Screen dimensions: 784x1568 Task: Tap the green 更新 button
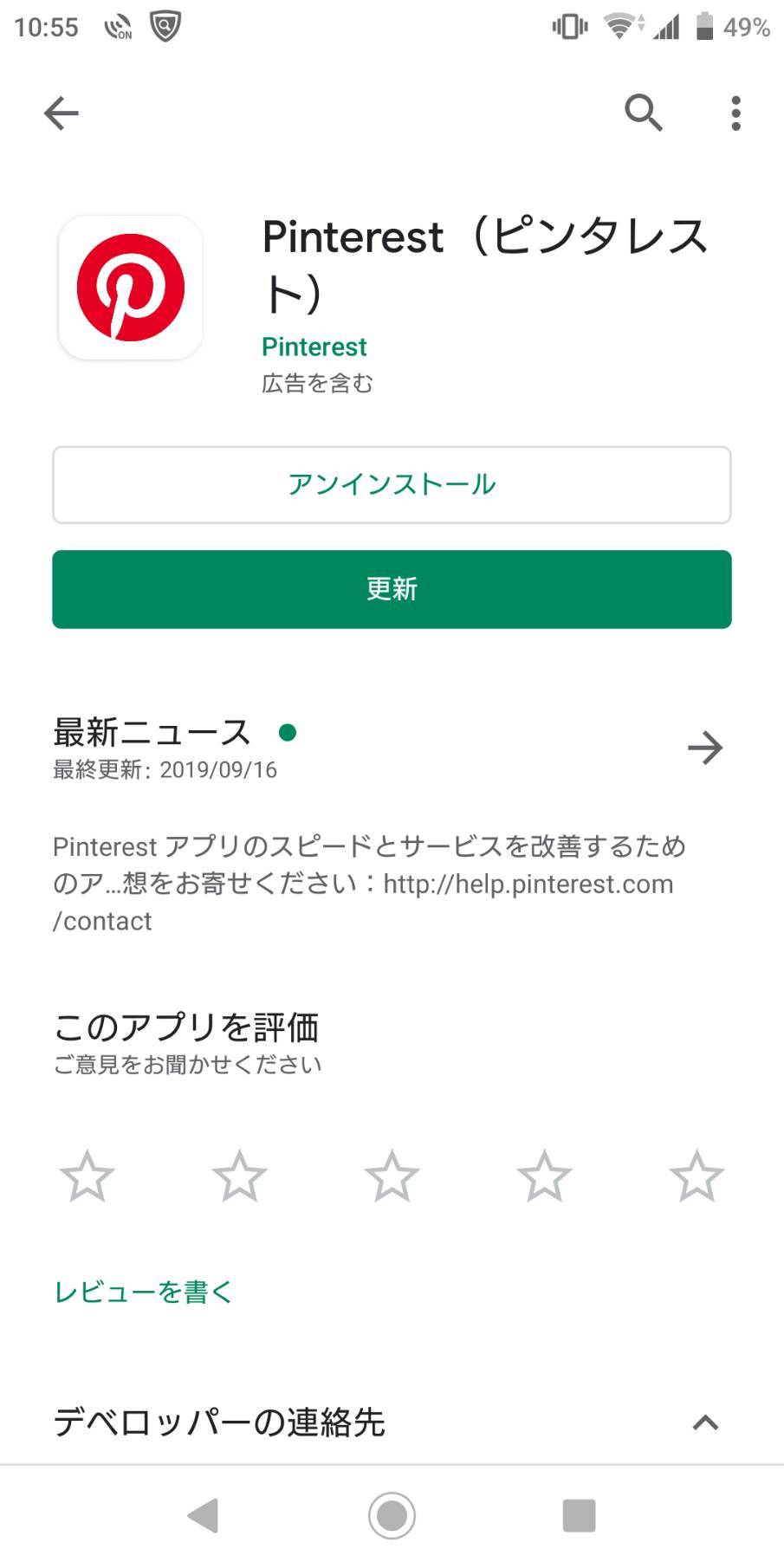tap(392, 589)
